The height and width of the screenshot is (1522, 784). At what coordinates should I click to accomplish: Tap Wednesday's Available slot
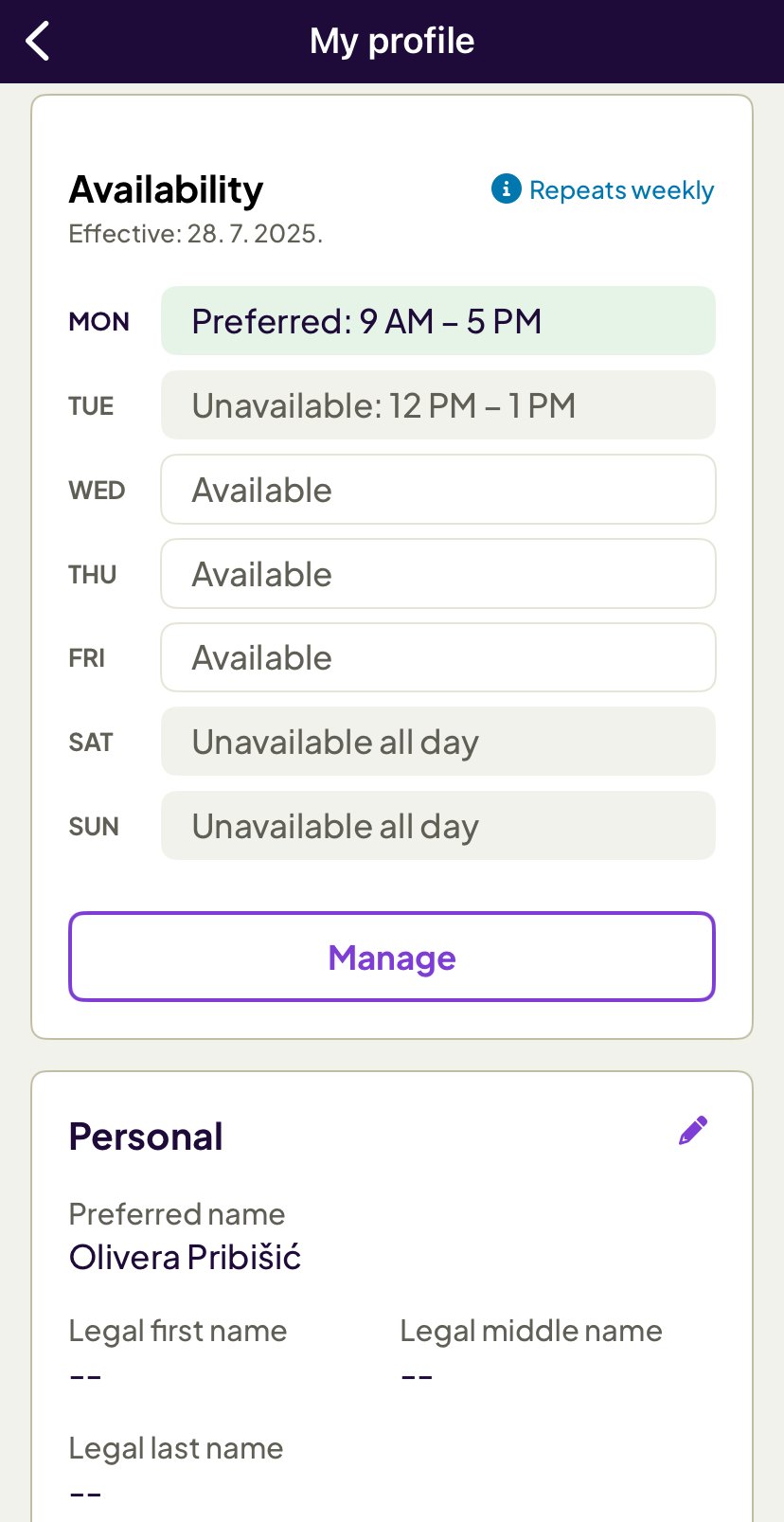[438, 489]
